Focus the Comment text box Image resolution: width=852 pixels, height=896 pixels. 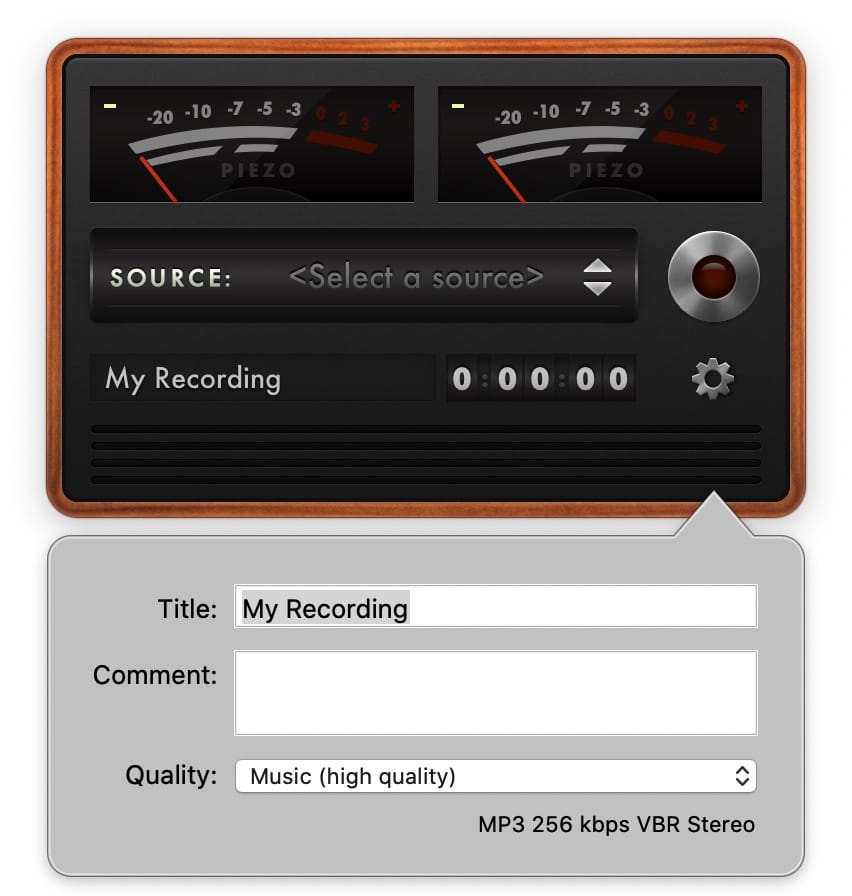[495, 692]
